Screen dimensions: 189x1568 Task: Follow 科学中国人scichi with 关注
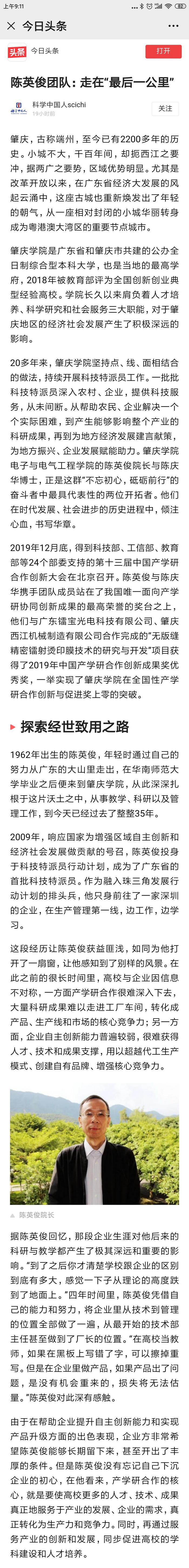click(165, 109)
